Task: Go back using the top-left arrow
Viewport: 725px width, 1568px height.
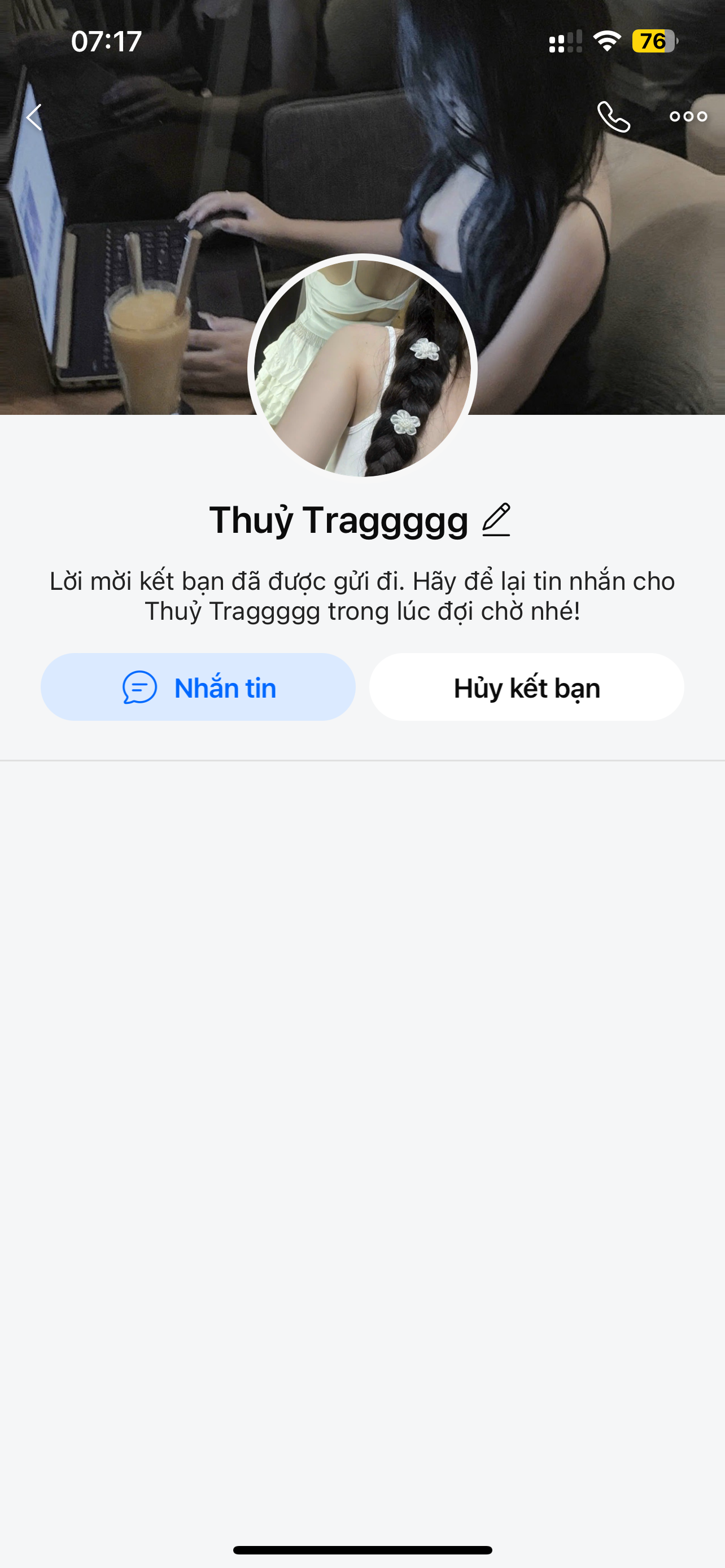Action: click(34, 116)
